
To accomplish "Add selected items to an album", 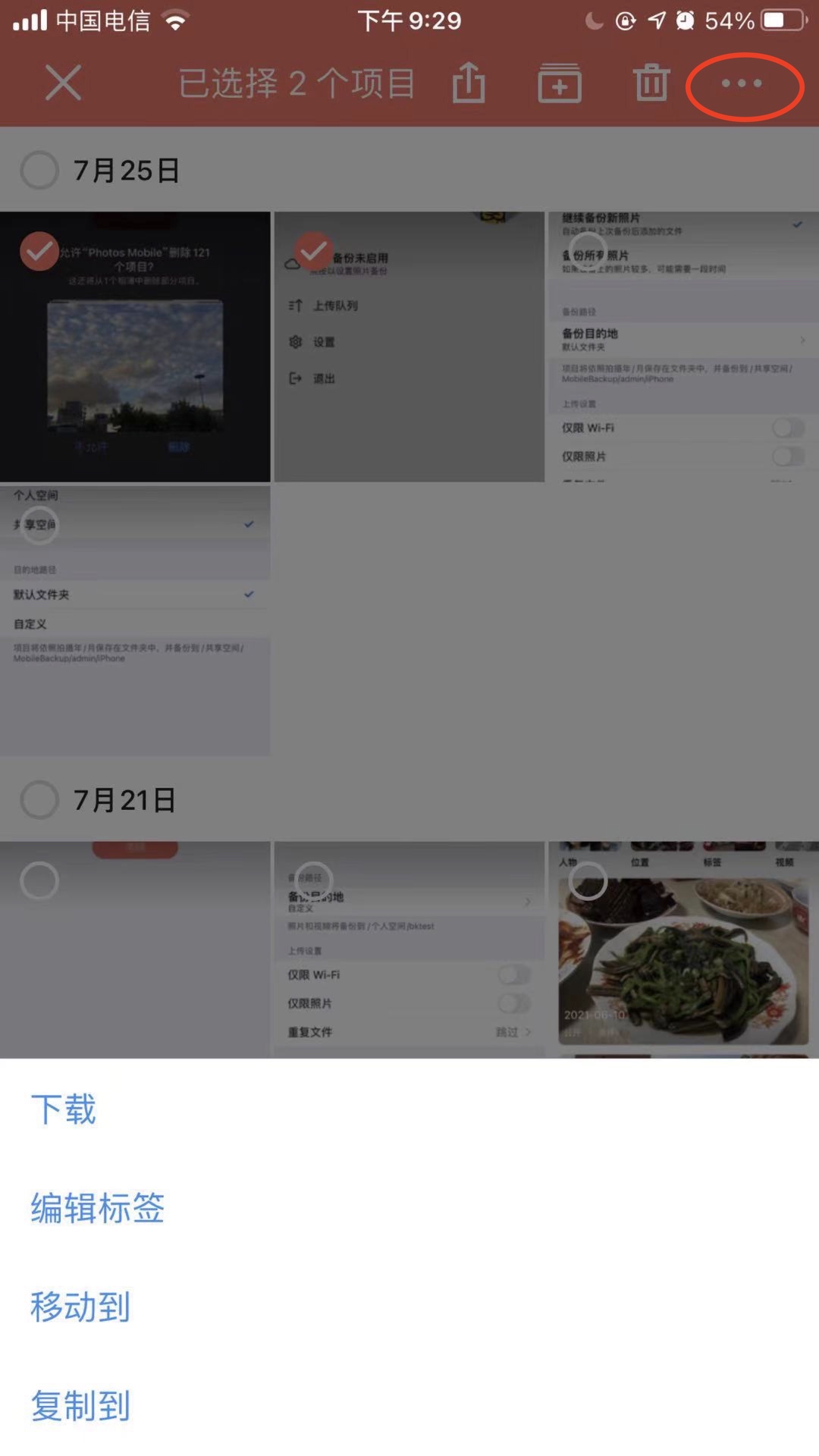I will pos(560,83).
